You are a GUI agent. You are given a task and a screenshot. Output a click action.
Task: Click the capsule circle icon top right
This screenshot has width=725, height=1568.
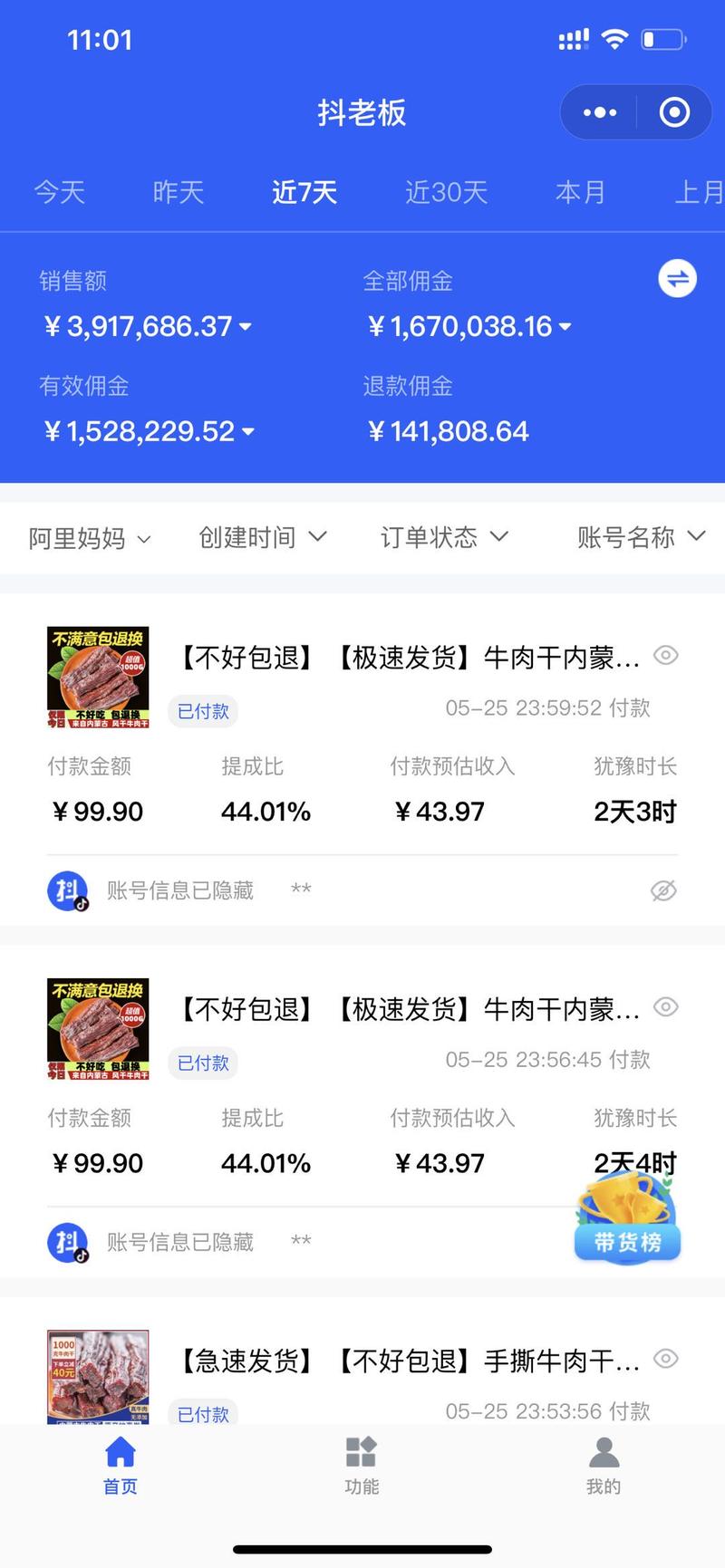coord(673,111)
